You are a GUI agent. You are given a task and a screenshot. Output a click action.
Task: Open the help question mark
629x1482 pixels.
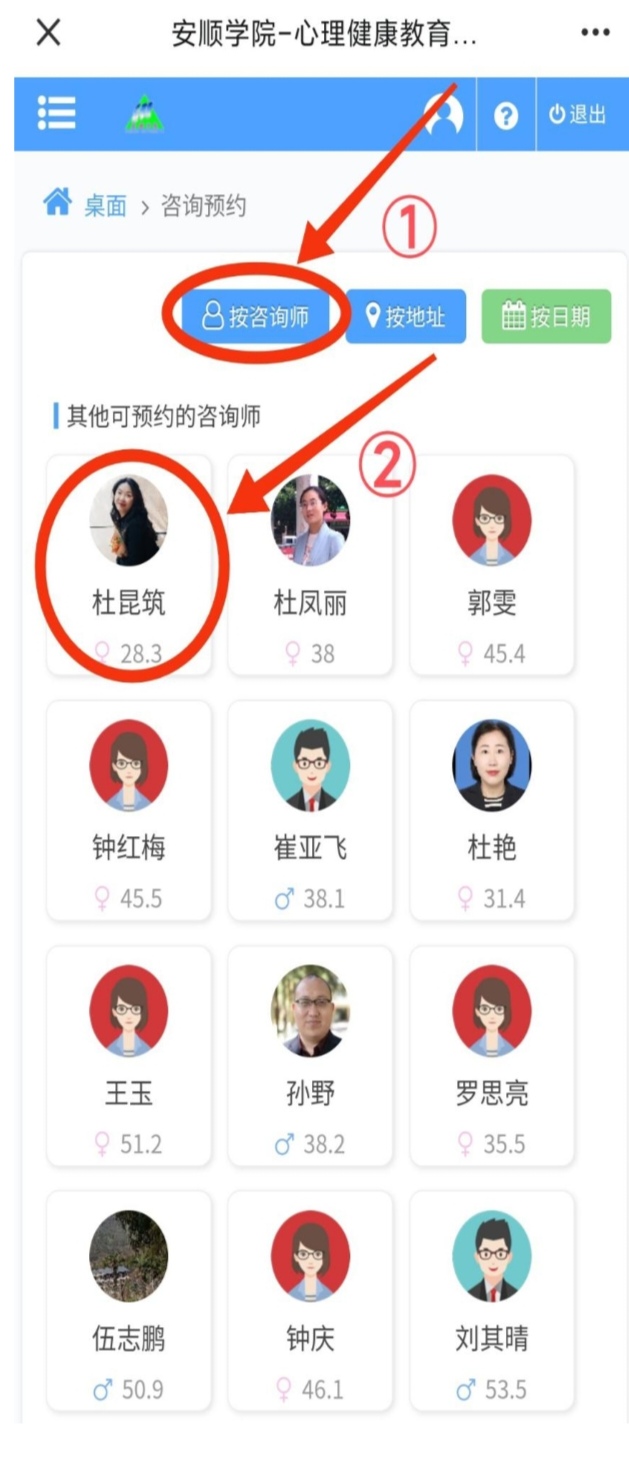506,115
